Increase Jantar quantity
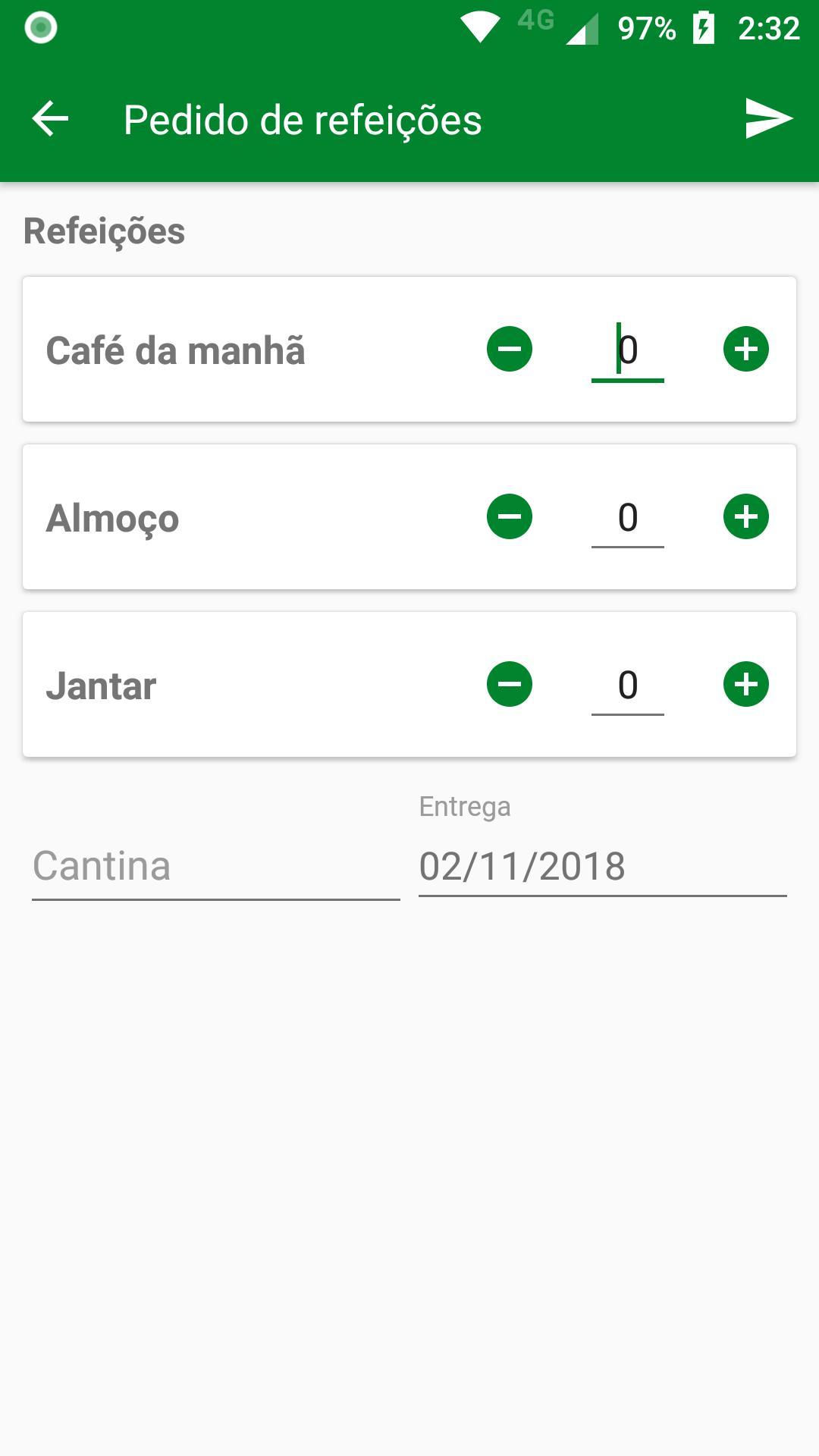 (x=746, y=685)
